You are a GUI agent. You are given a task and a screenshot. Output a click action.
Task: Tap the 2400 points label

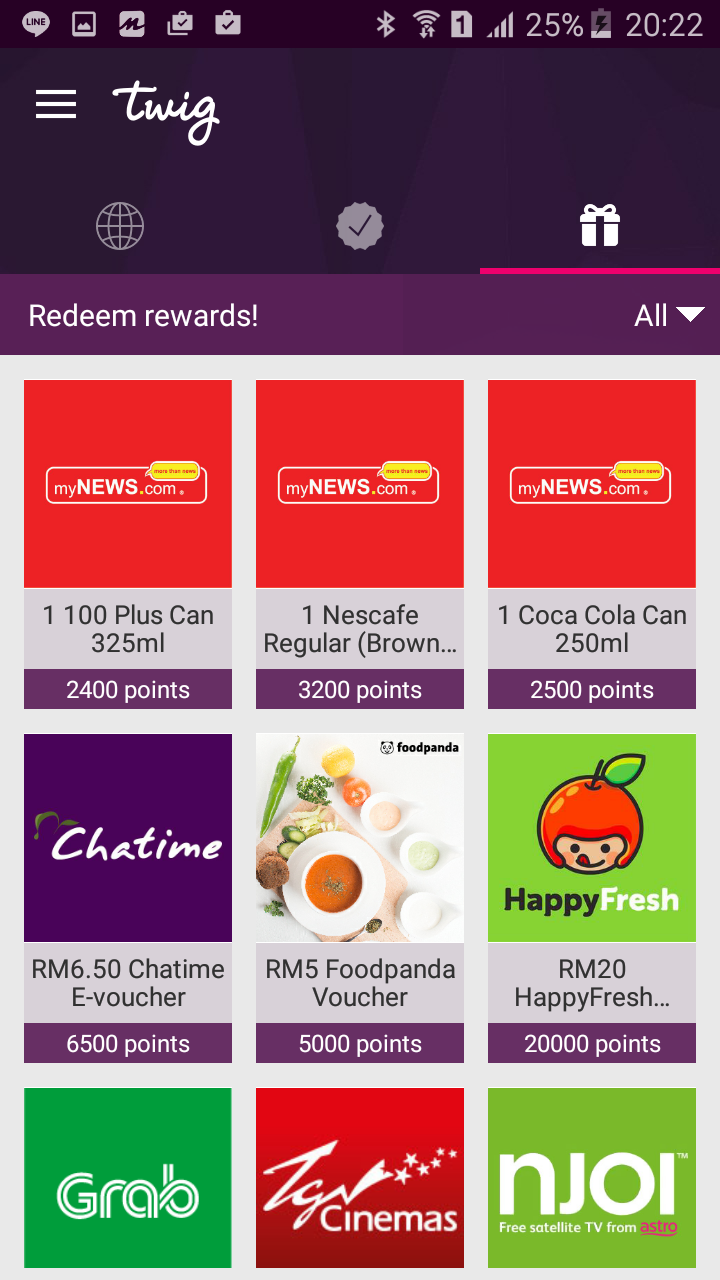(127, 689)
